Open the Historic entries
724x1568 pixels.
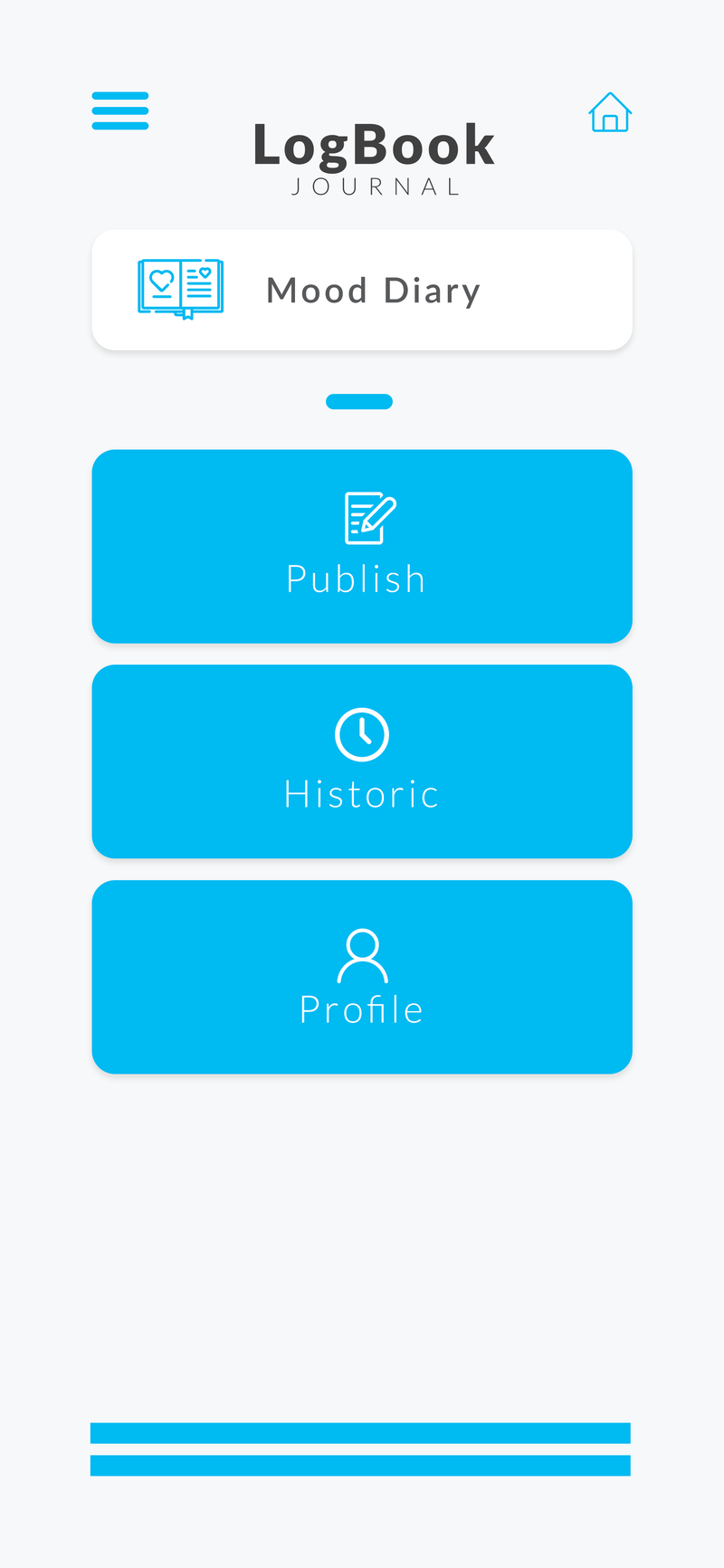(x=362, y=761)
